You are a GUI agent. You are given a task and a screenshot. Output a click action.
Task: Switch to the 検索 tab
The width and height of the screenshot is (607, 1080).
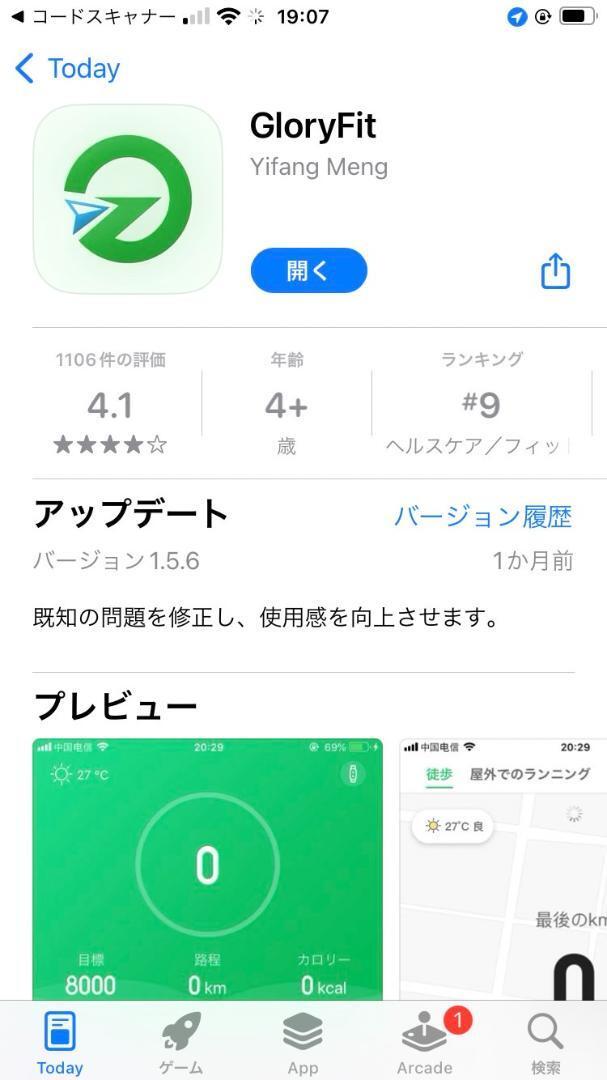pyautogui.click(x=545, y=1042)
